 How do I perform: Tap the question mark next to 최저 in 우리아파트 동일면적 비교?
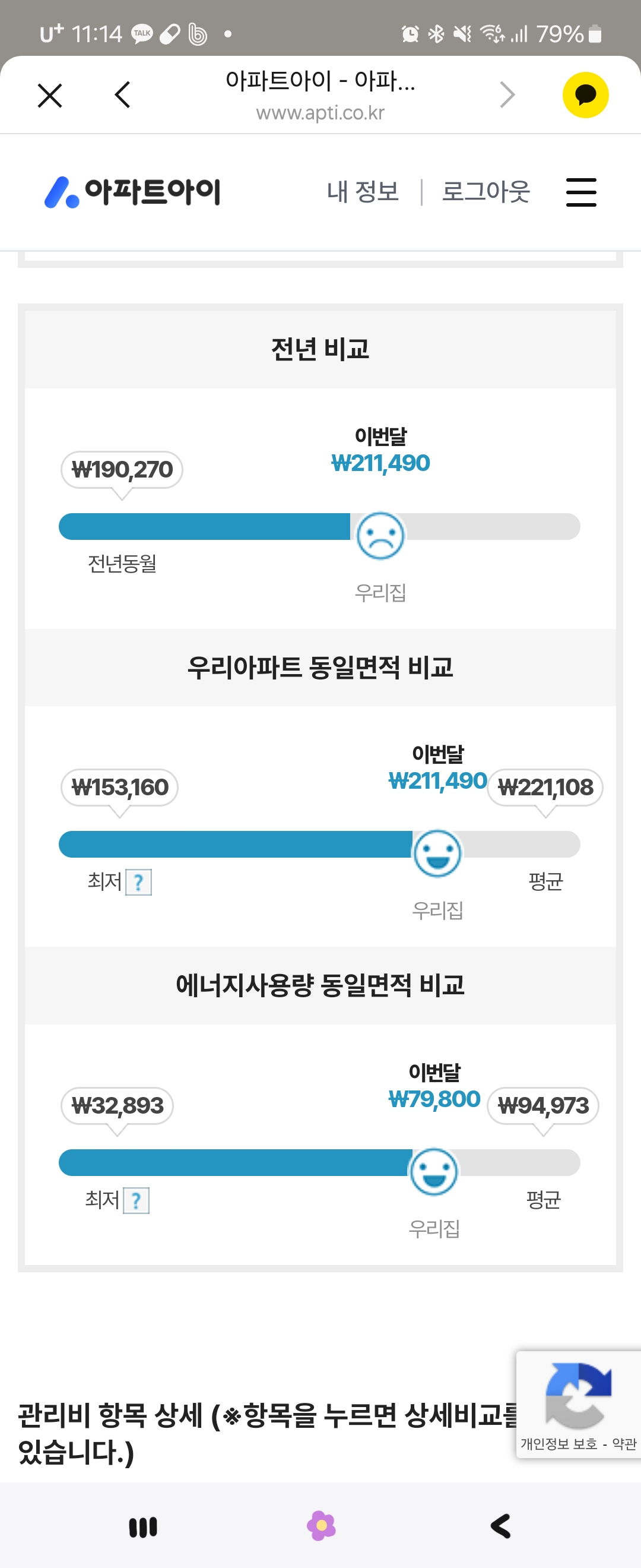[139, 882]
